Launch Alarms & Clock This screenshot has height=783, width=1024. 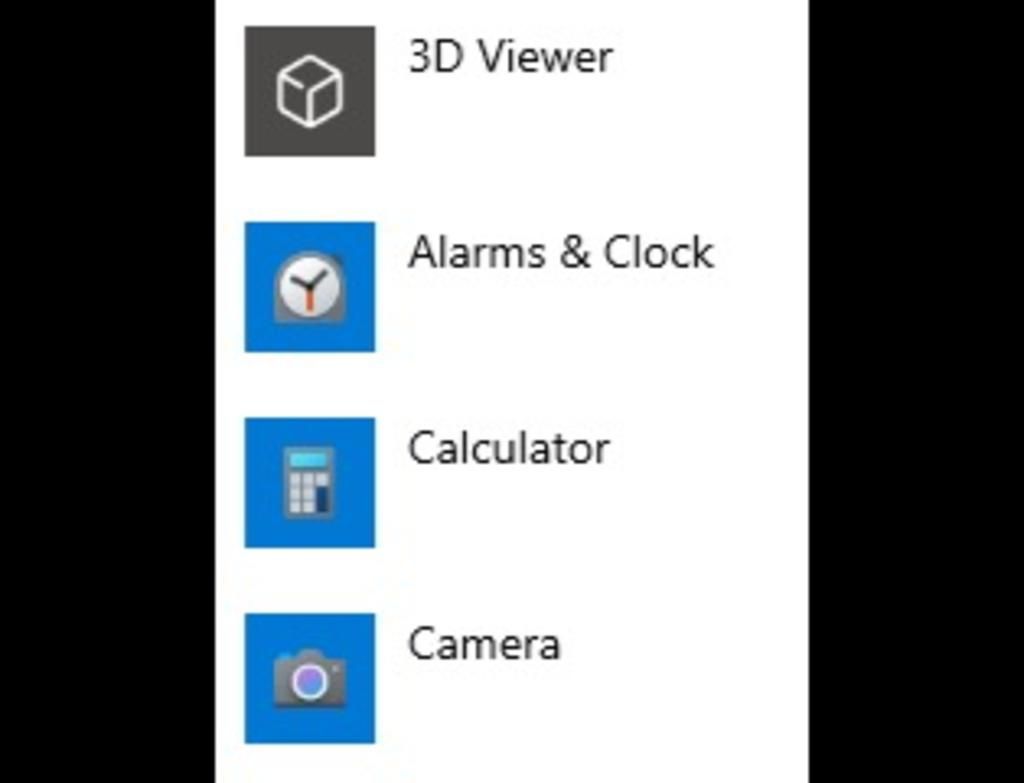pyautogui.click(x=310, y=287)
